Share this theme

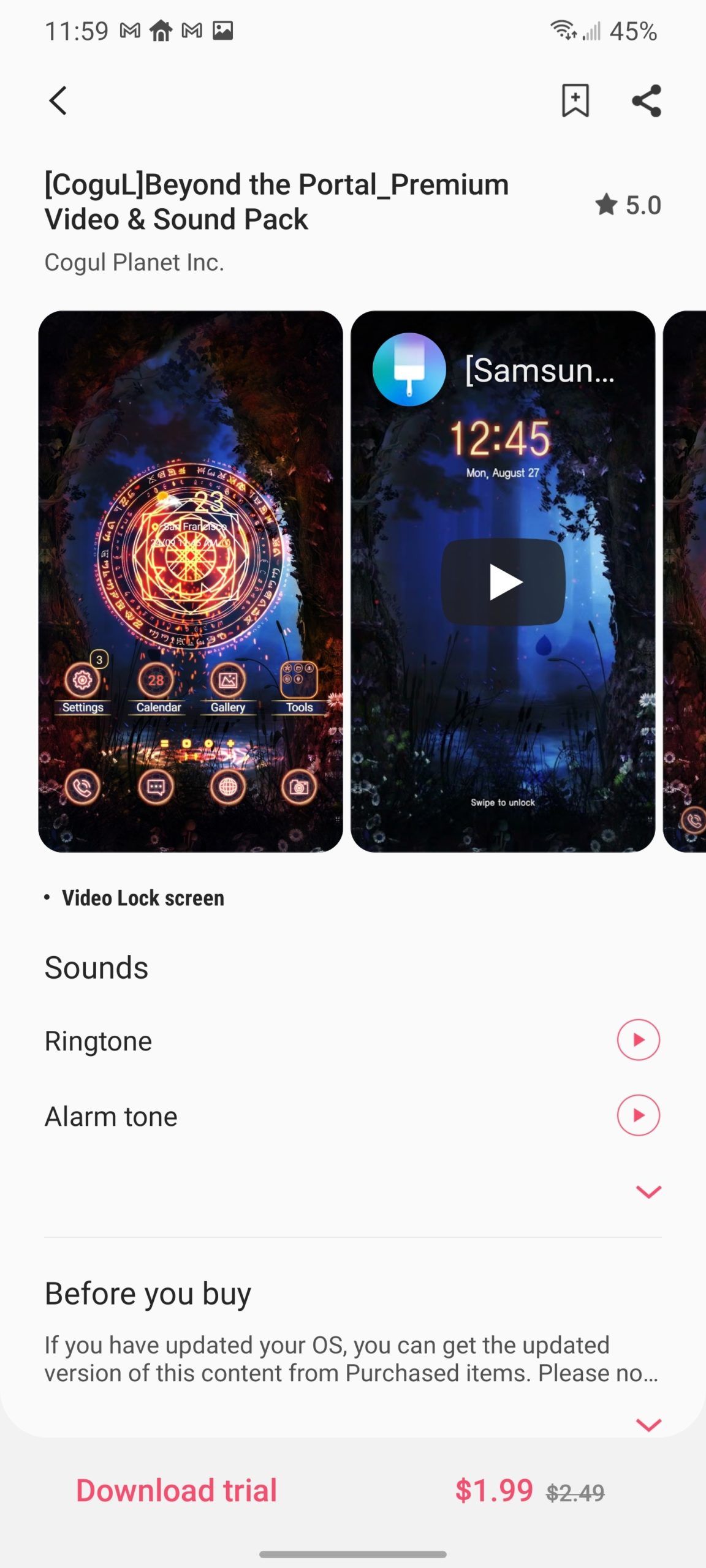pos(647,100)
